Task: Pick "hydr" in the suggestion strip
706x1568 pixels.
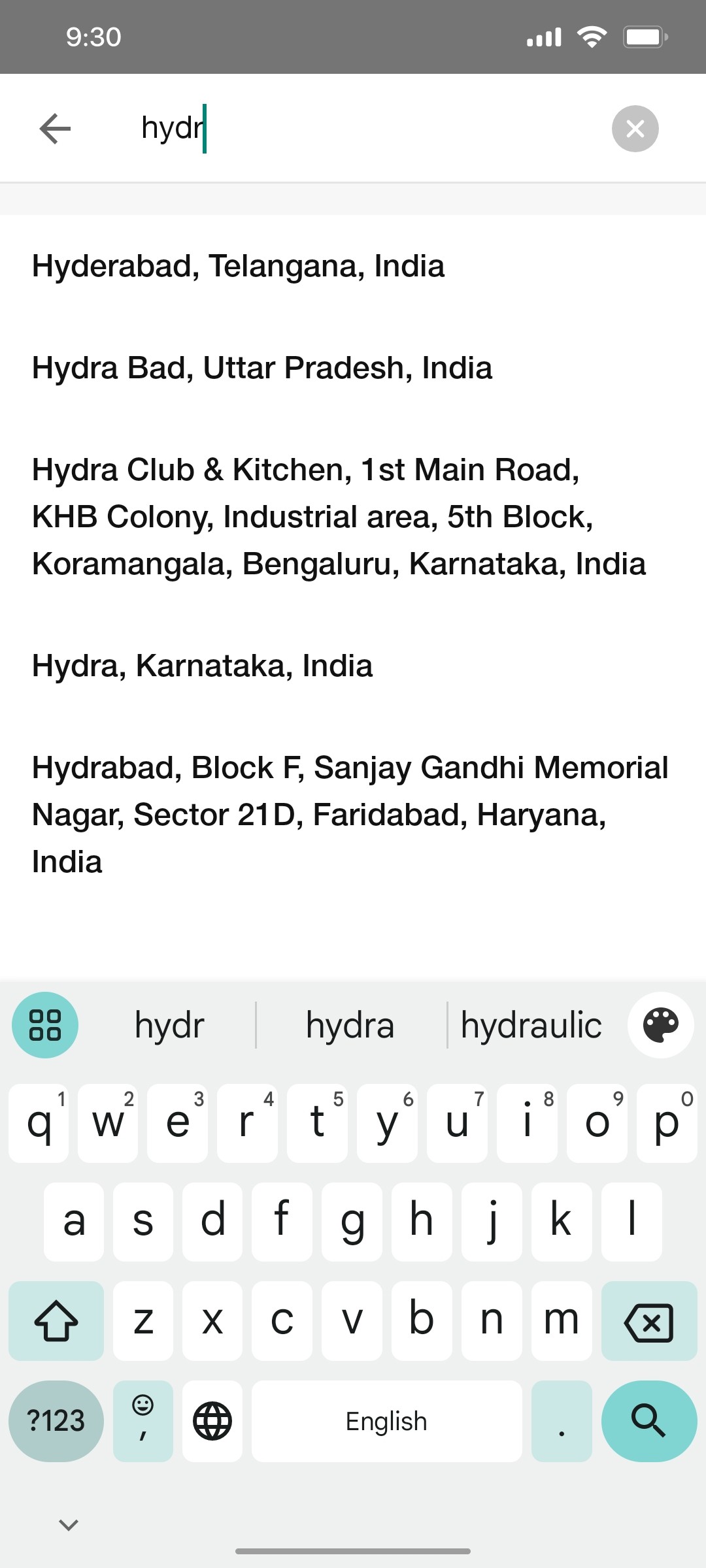Action: pos(168,1024)
